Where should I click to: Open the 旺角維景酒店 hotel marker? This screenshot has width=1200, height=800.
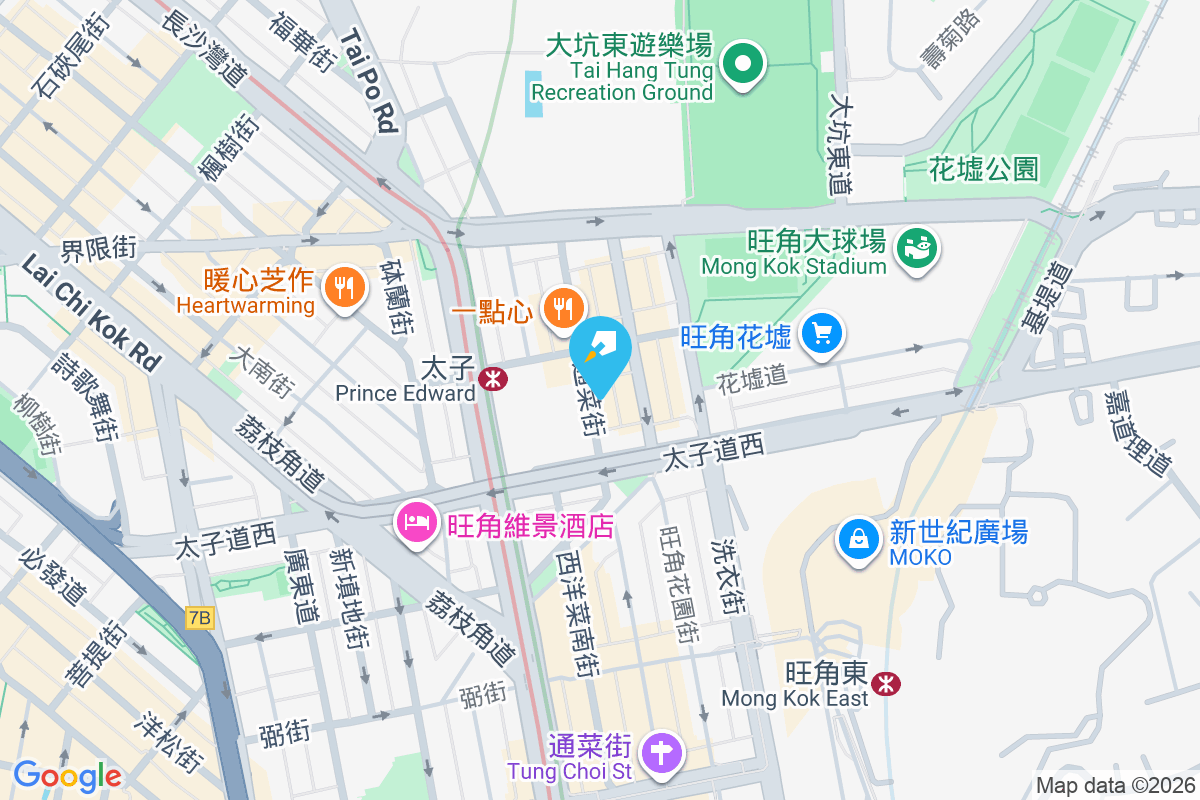[x=415, y=522]
